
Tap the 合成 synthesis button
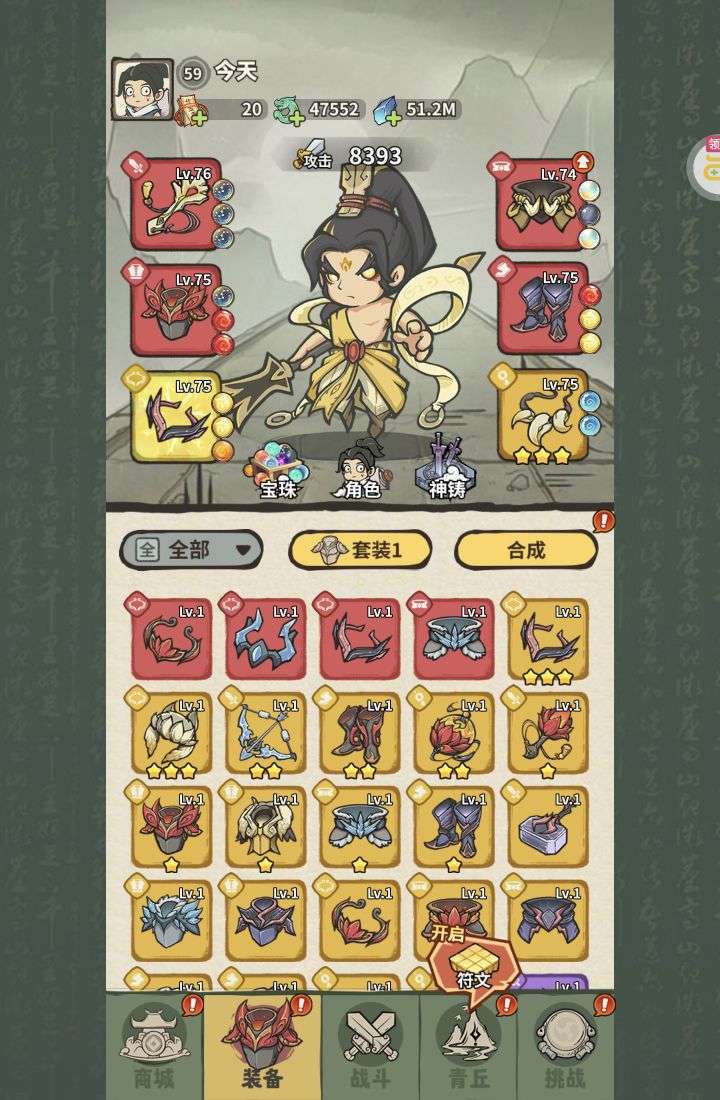tap(526, 549)
